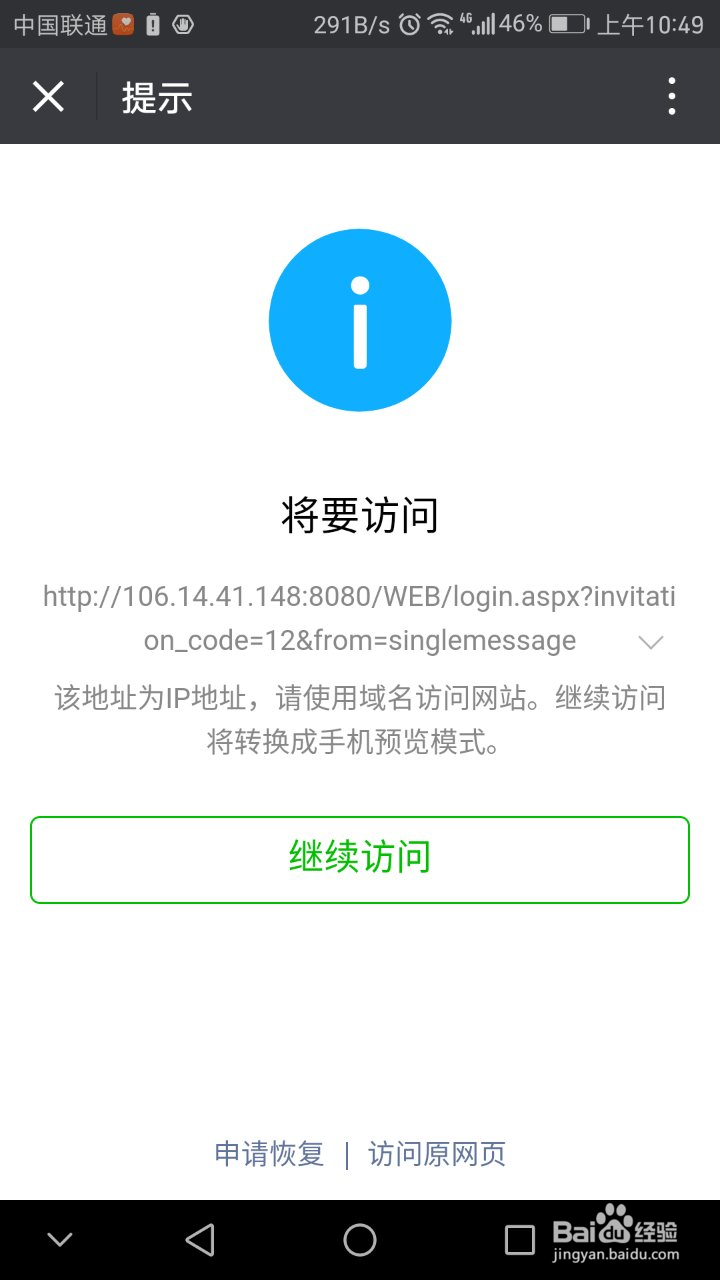The width and height of the screenshot is (720, 1280).
Task: Expand the full URL with the chevron
Action: tap(651, 641)
